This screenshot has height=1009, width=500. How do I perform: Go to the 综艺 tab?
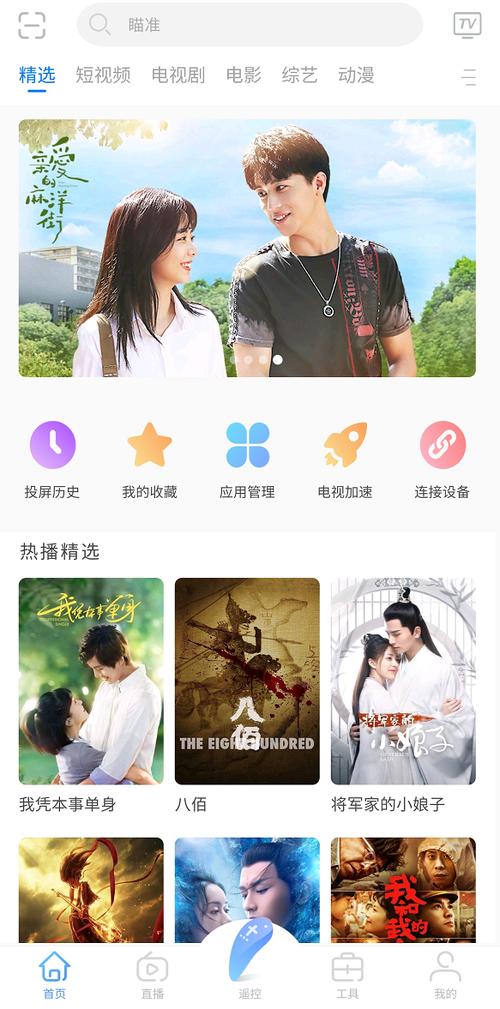(300, 75)
